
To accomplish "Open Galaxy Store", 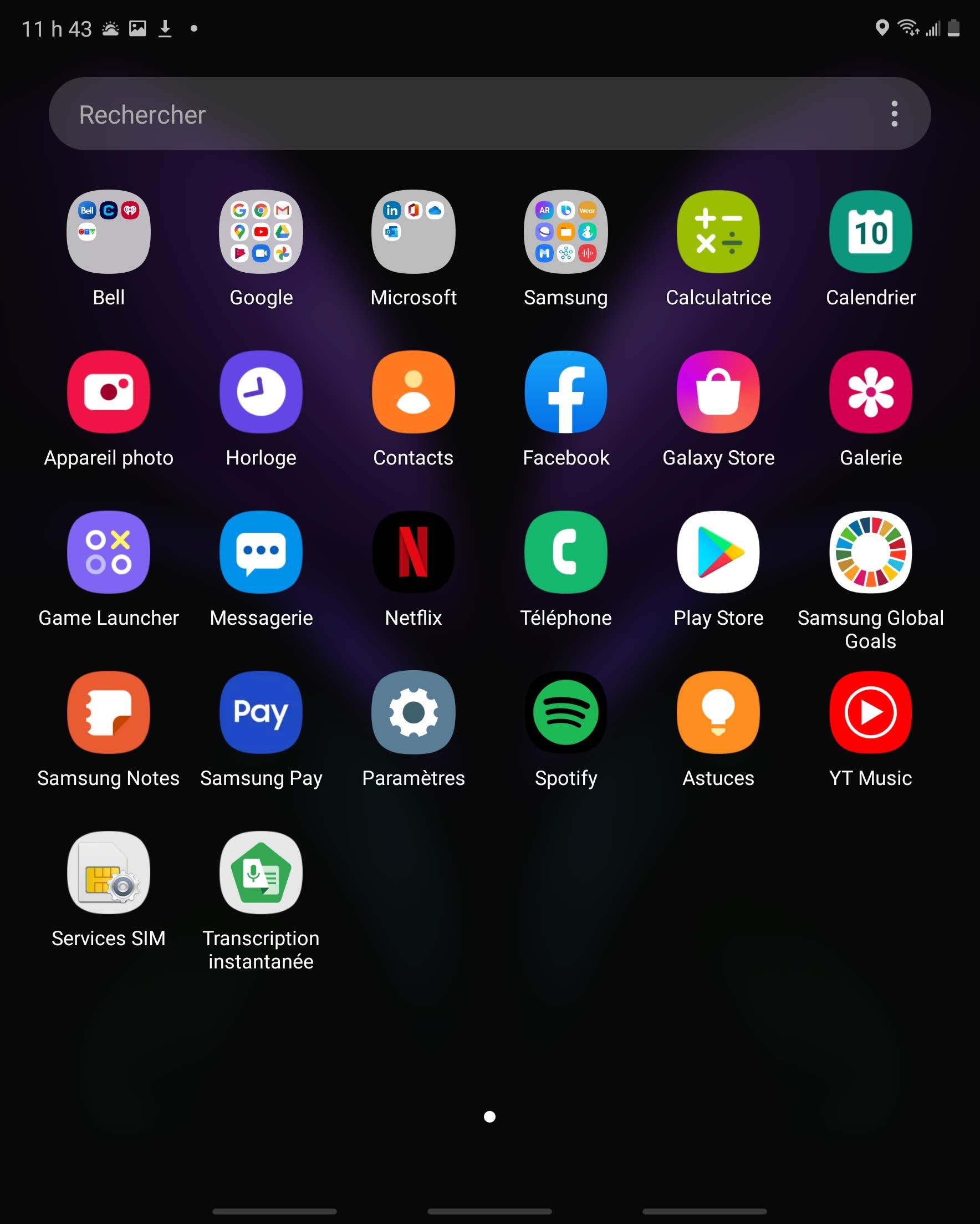I will (x=718, y=392).
